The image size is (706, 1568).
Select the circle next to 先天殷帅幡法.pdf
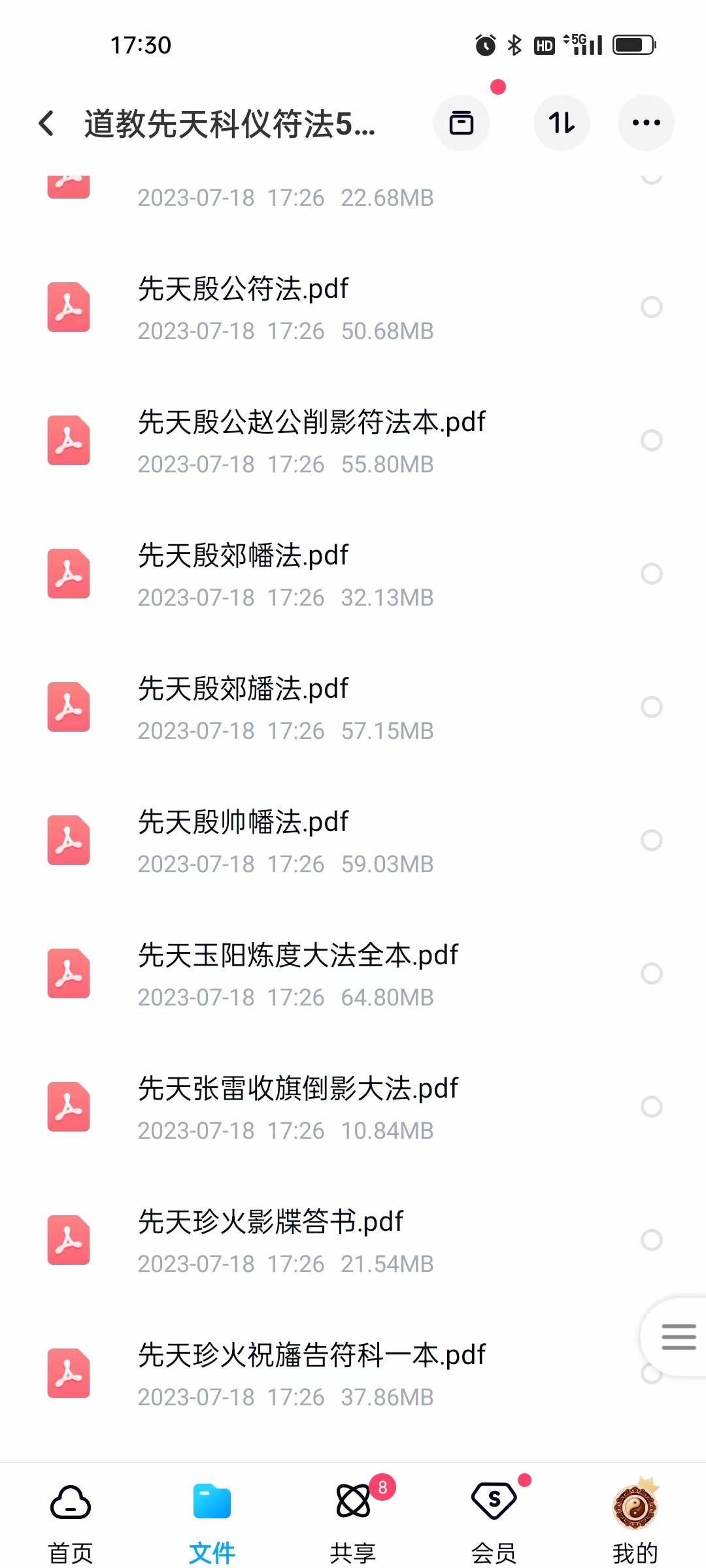tap(651, 840)
